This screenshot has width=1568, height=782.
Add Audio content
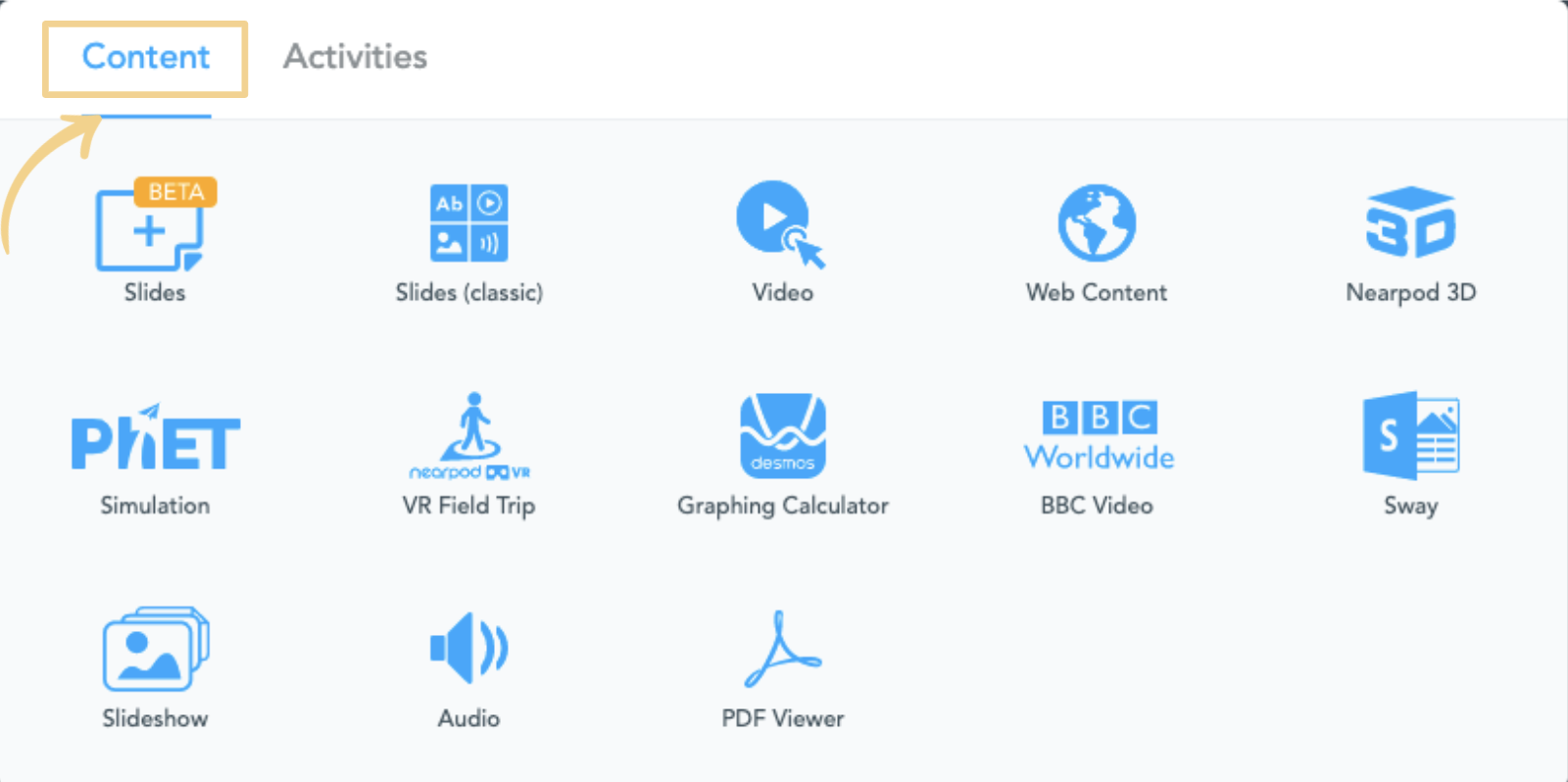pos(468,668)
